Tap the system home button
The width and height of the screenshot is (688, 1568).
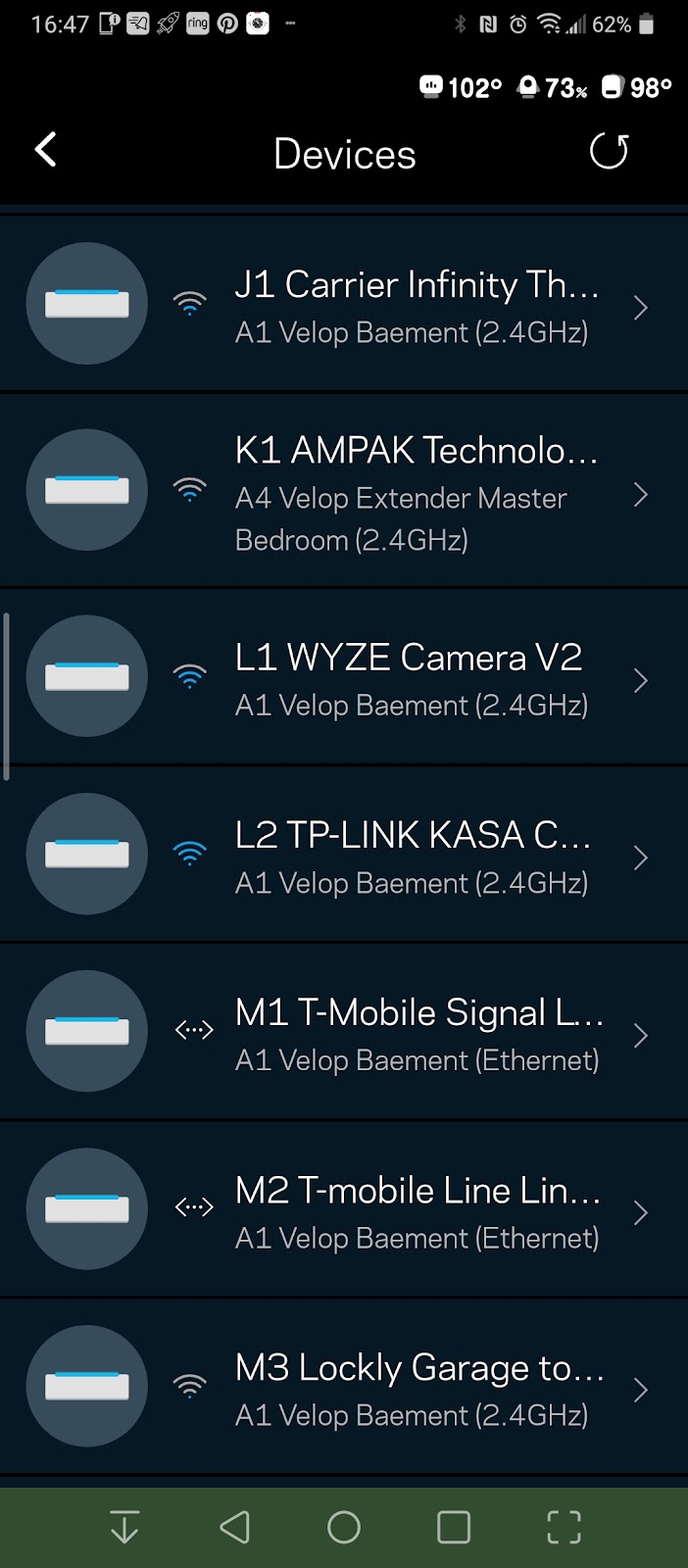tap(344, 1527)
